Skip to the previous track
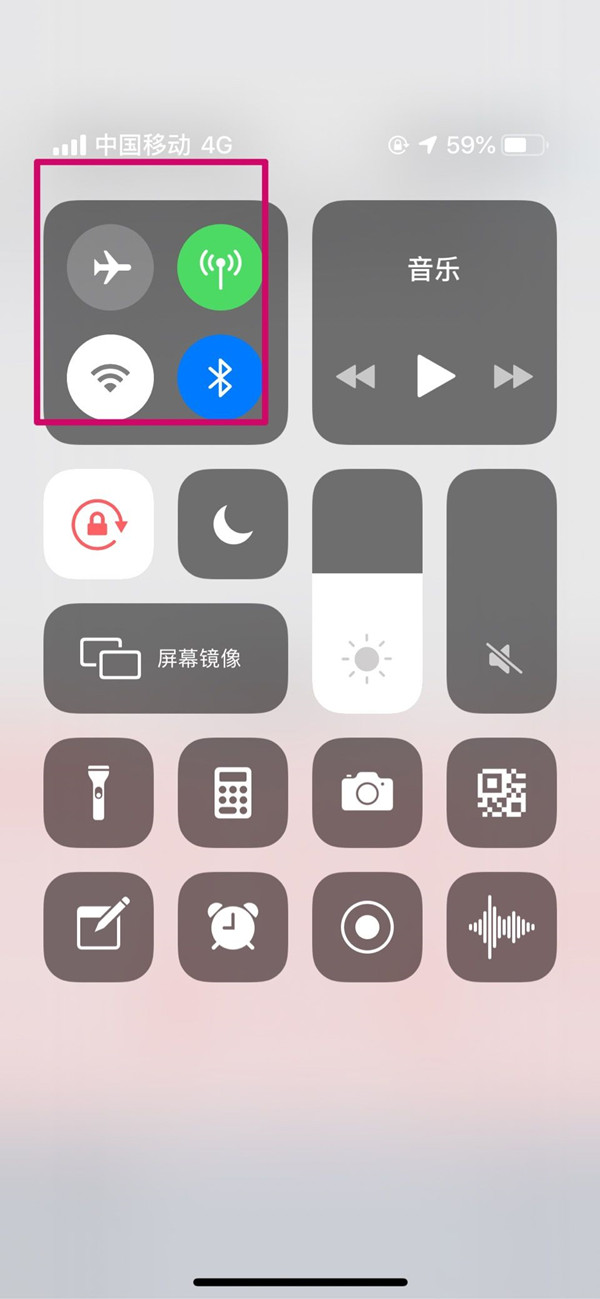This screenshot has height=1299, width=600. coord(355,377)
